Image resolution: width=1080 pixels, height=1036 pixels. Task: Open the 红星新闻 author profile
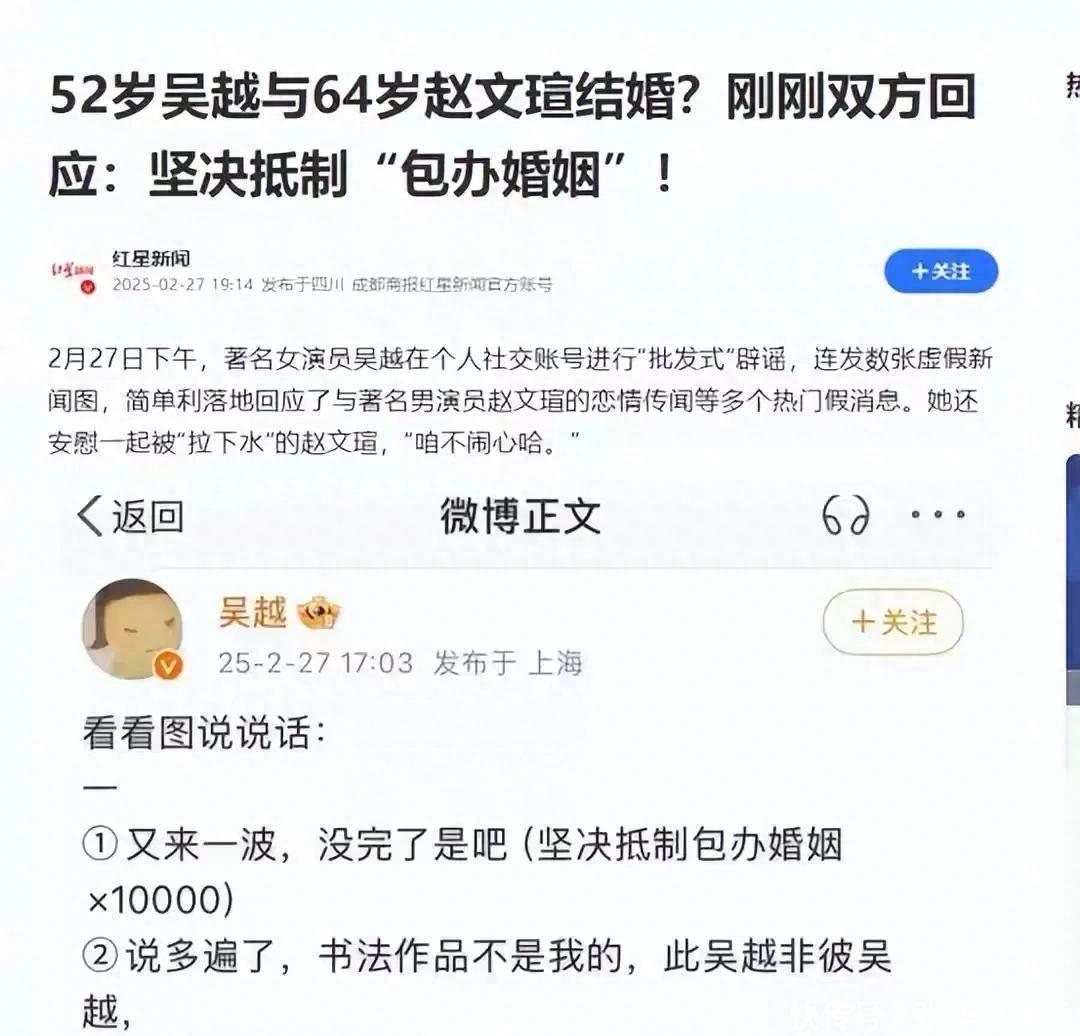150,259
